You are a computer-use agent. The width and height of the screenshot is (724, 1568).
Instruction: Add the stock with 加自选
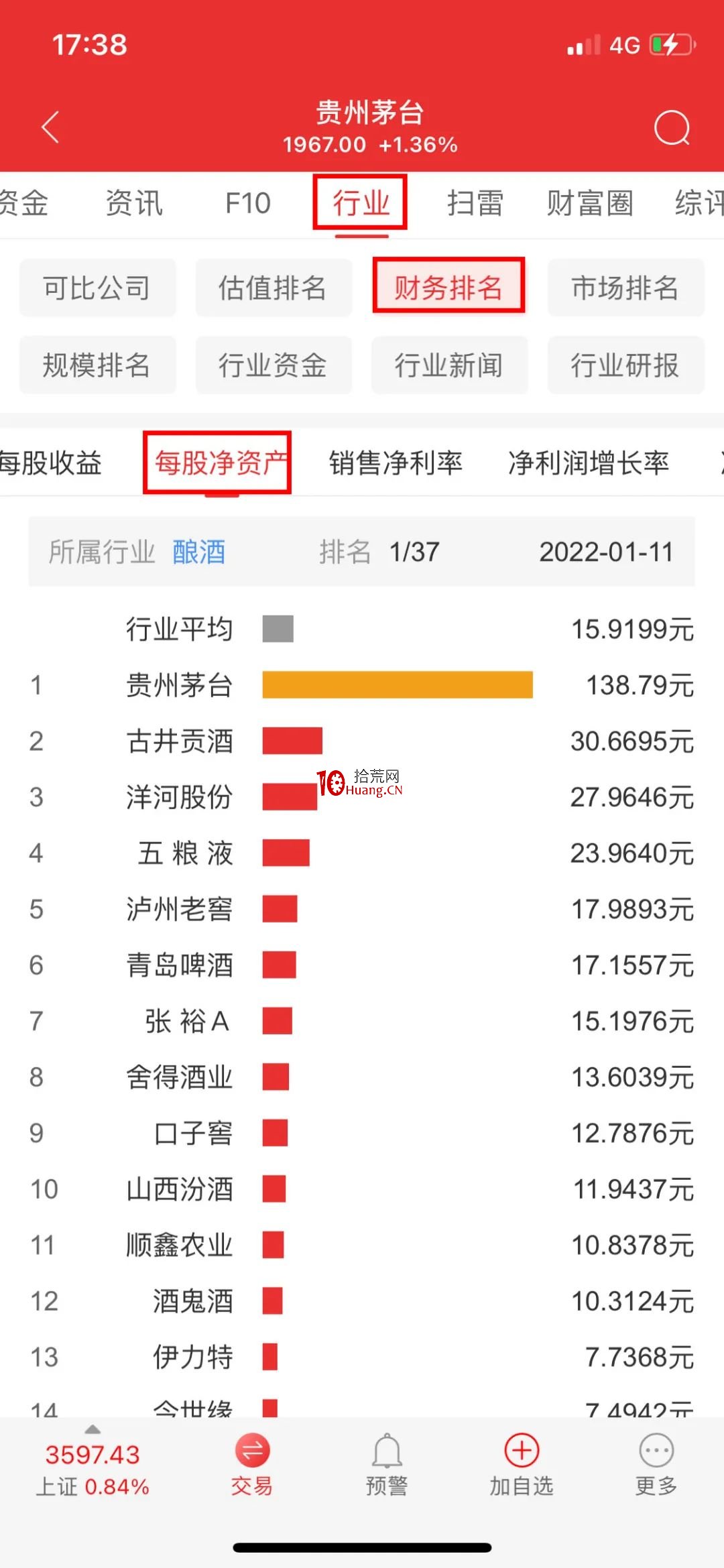[x=522, y=1465]
